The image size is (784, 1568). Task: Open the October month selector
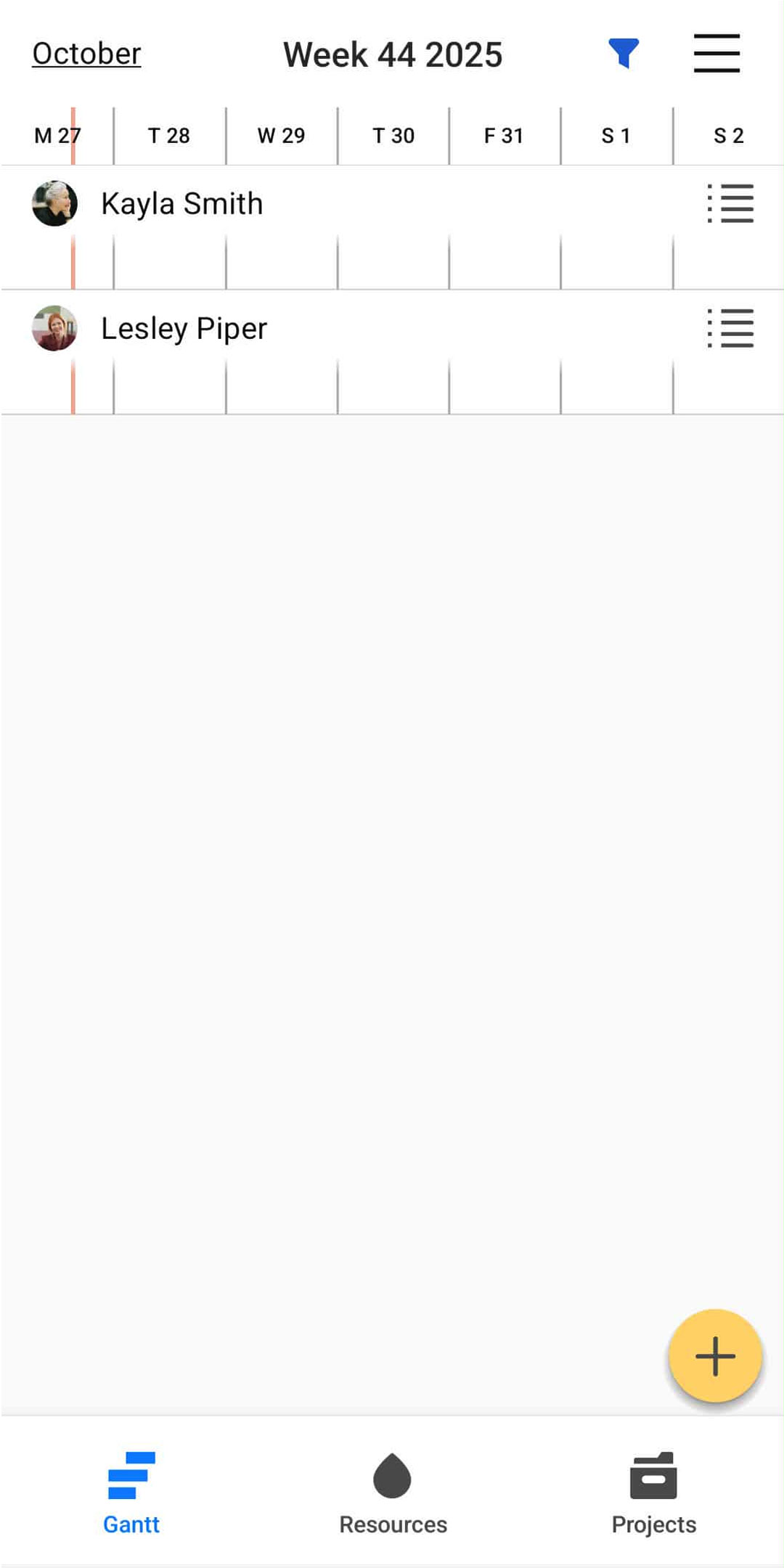pos(85,53)
